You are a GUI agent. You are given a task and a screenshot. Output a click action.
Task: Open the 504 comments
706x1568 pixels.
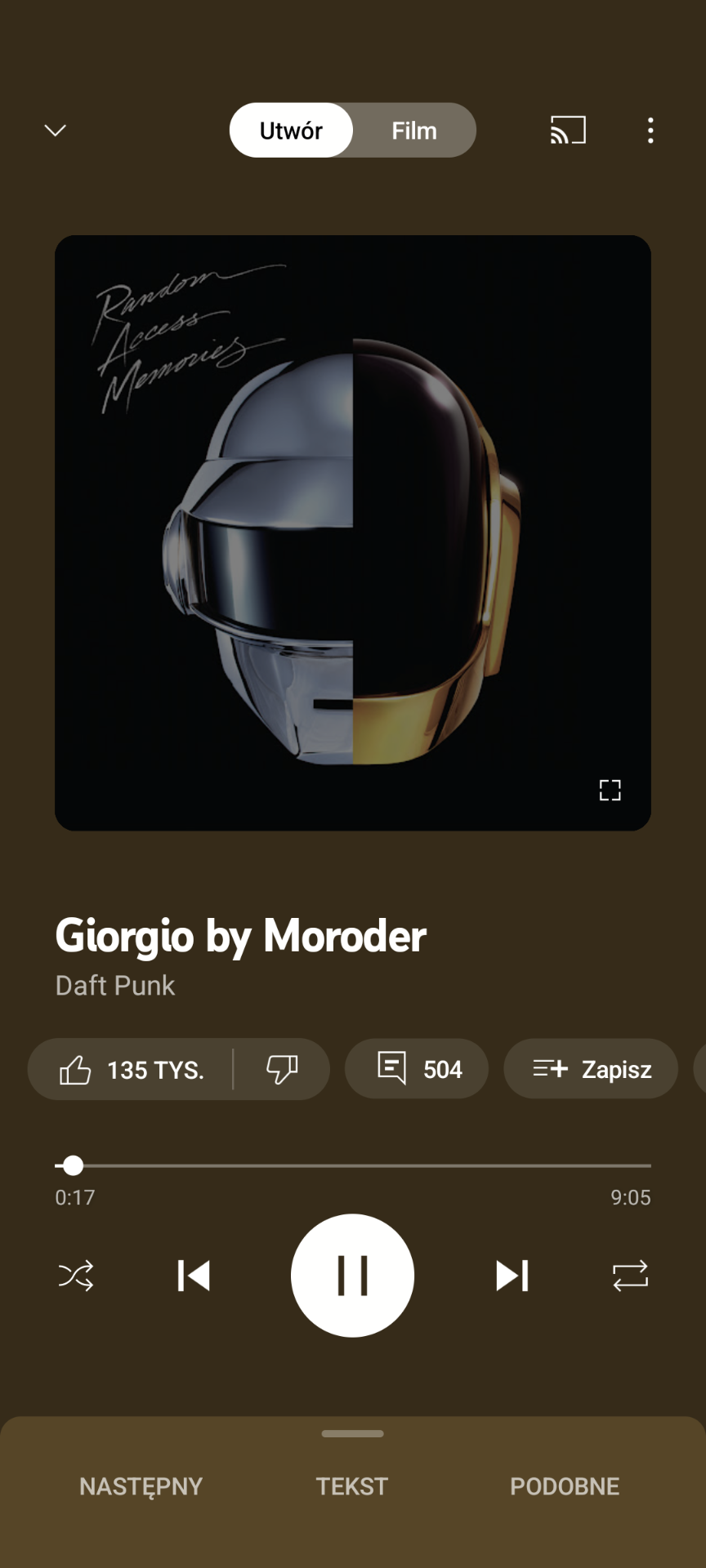click(x=417, y=1069)
